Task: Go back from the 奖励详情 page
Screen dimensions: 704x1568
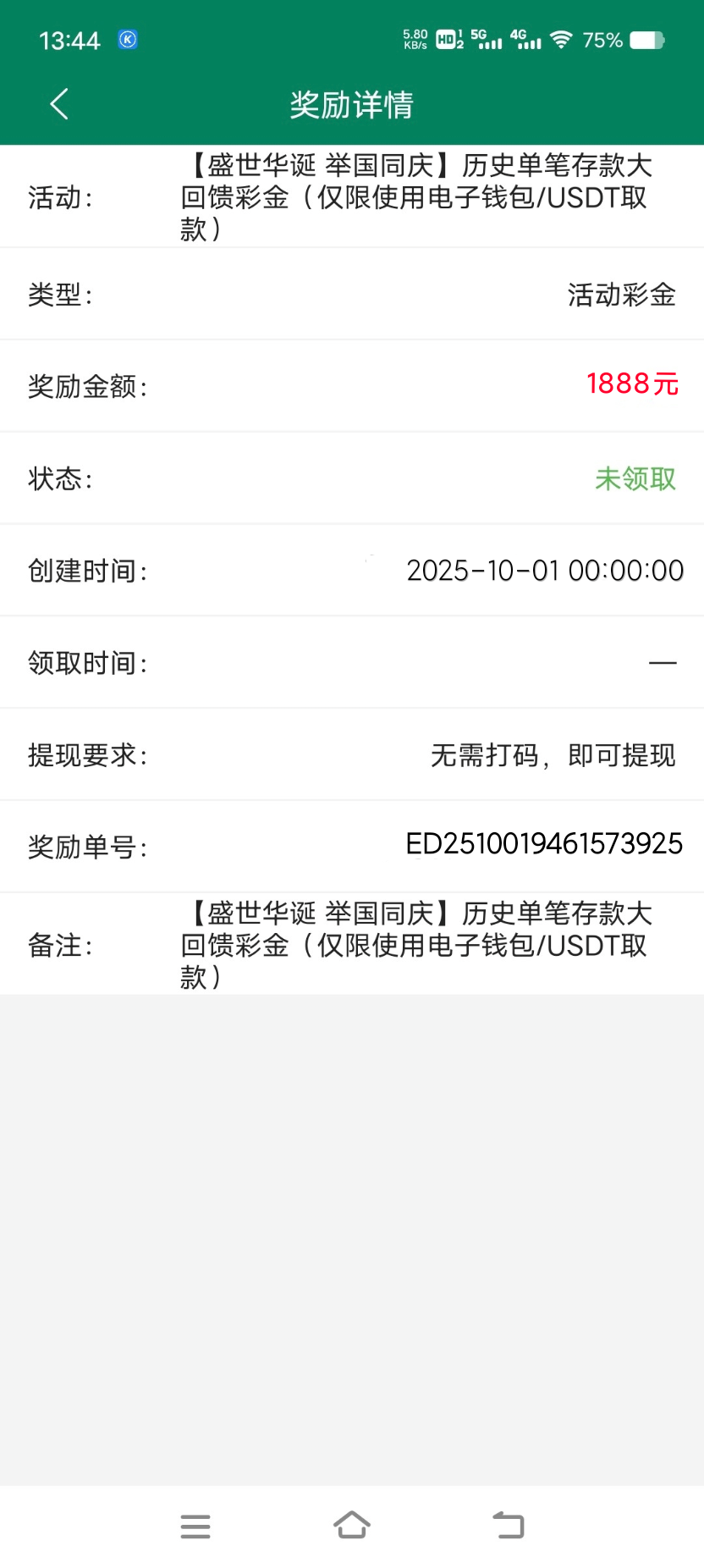Action: click(x=59, y=104)
